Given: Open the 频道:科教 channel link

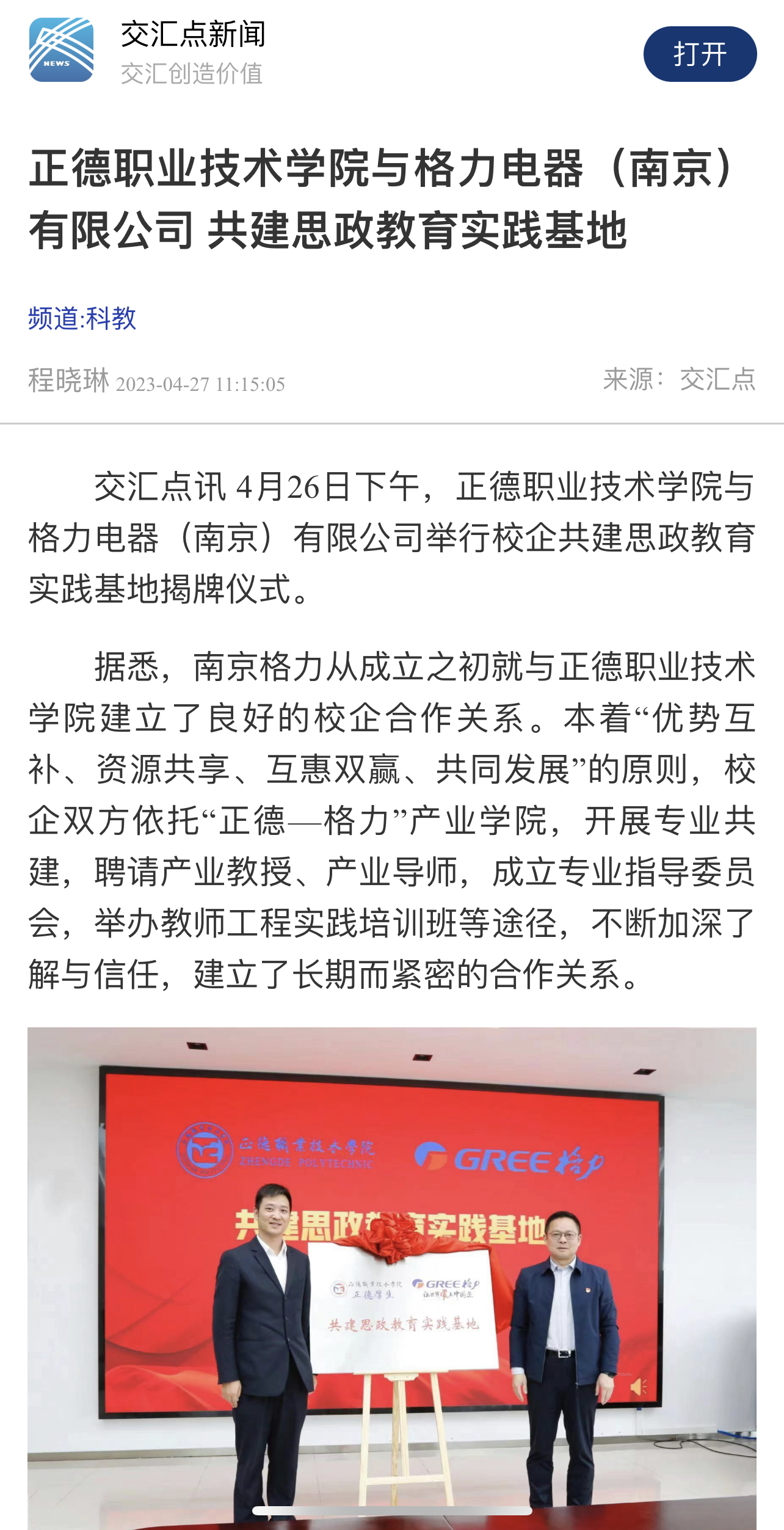Looking at the screenshot, I should coord(82,318).
